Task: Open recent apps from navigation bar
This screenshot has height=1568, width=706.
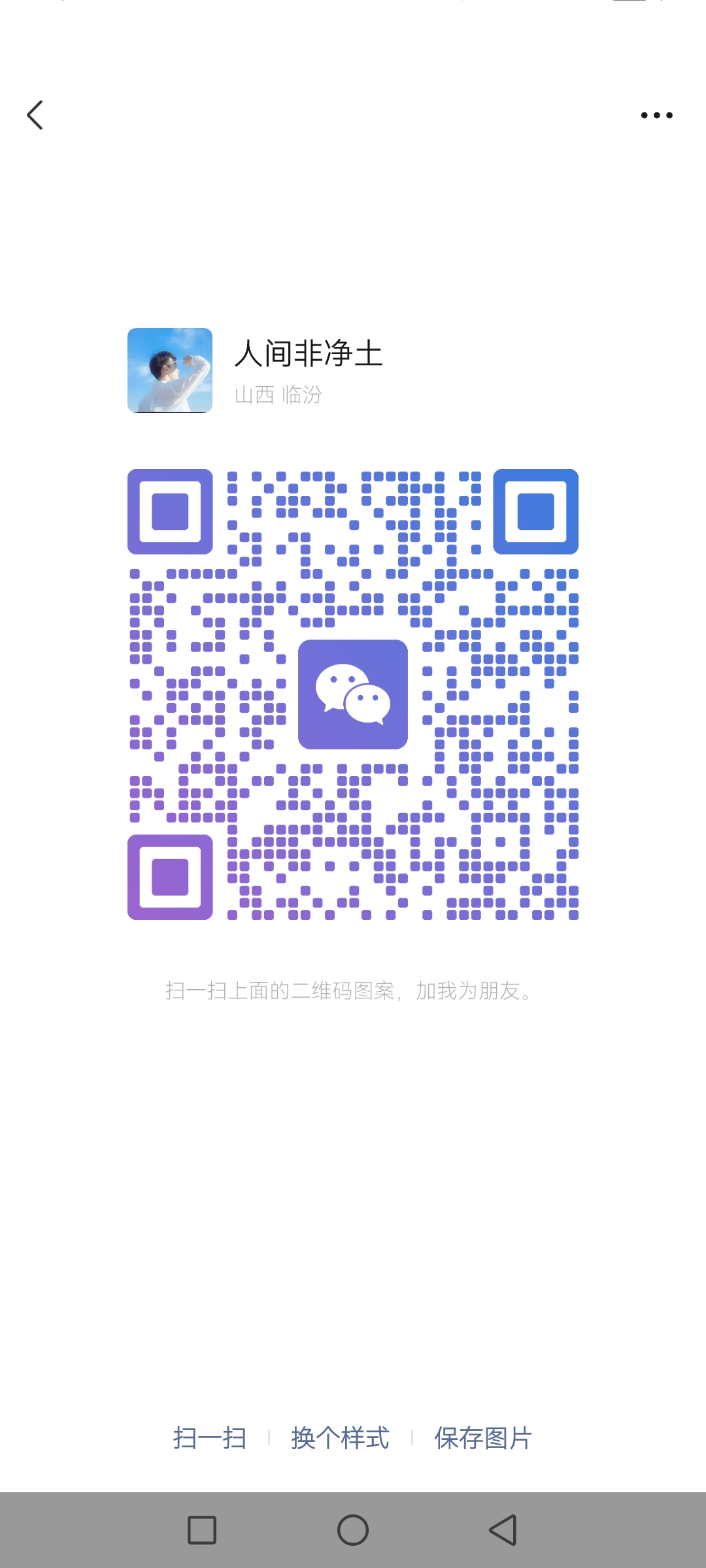Action: (x=202, y=1530)
